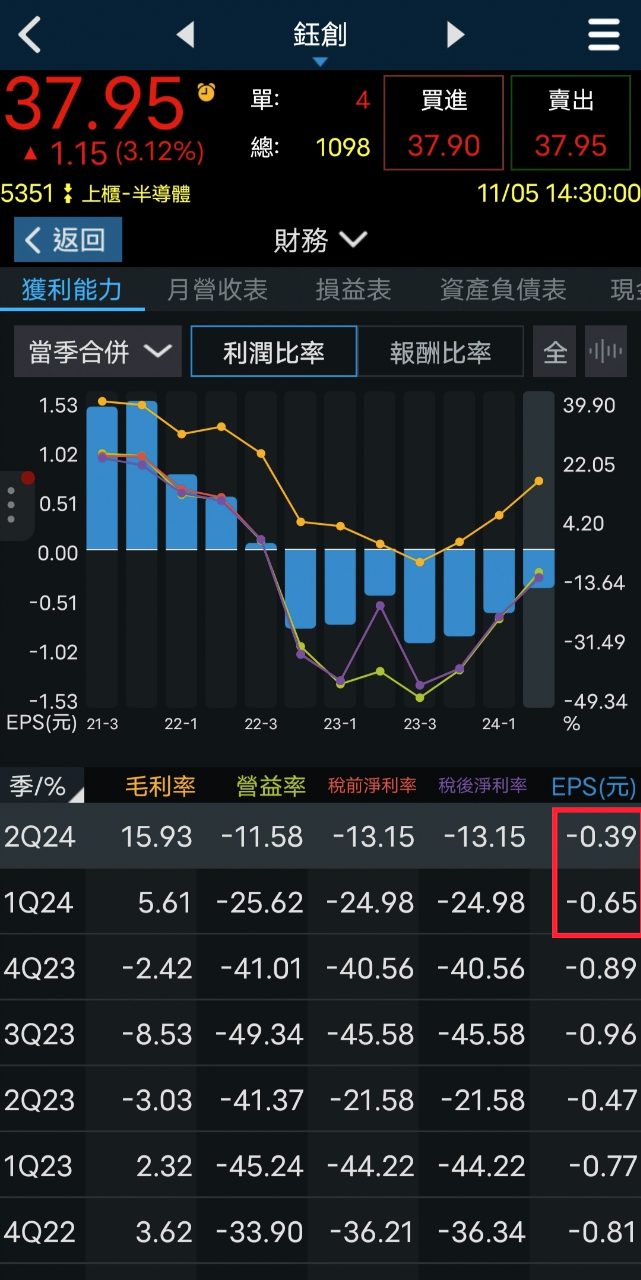Toggle the chart bars icon
This screenshot has height=1280, width=641.
pos(606,351)
